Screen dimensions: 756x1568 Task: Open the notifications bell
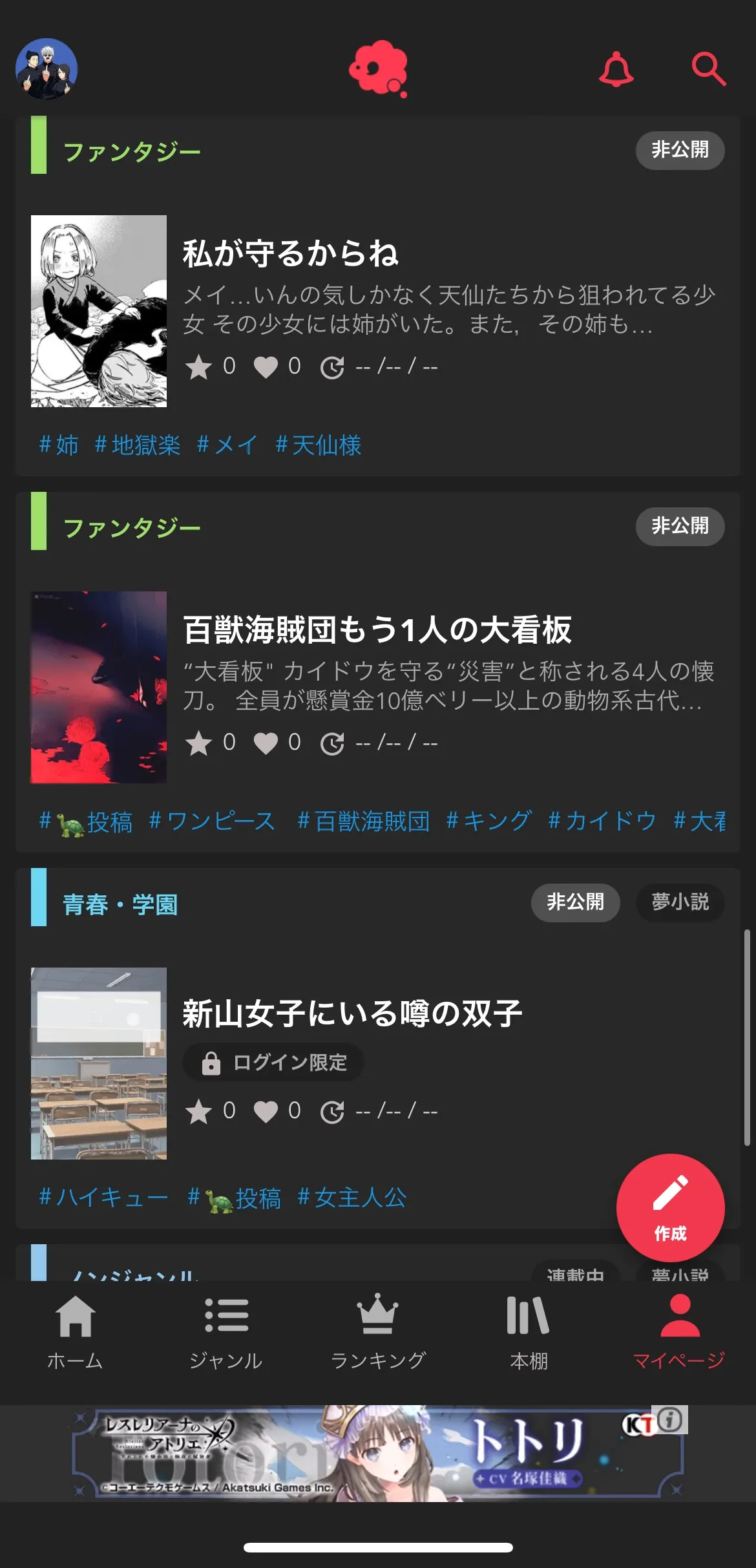point(616,69)
